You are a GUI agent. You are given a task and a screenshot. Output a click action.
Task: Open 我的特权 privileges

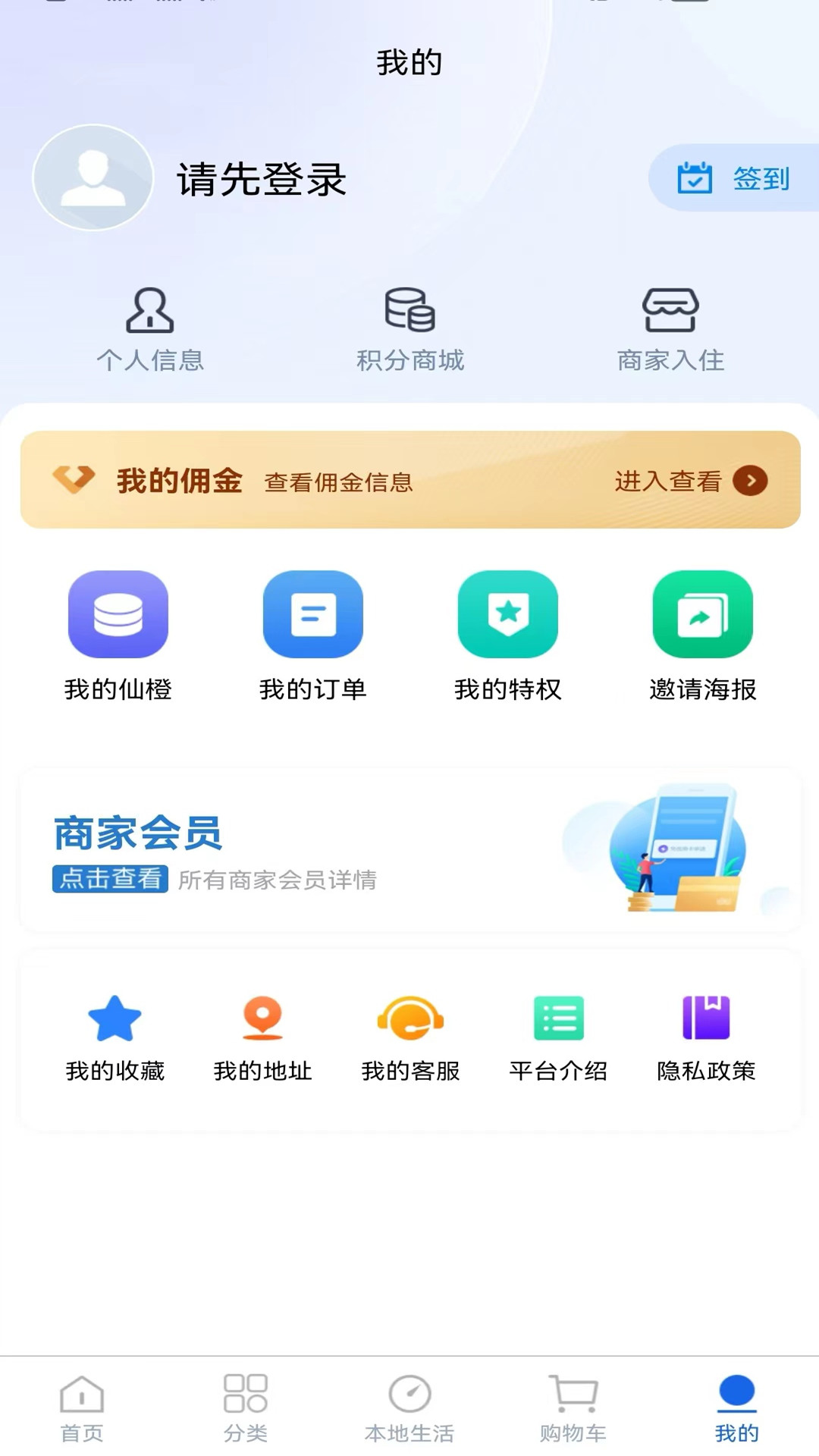pos(507,635)
